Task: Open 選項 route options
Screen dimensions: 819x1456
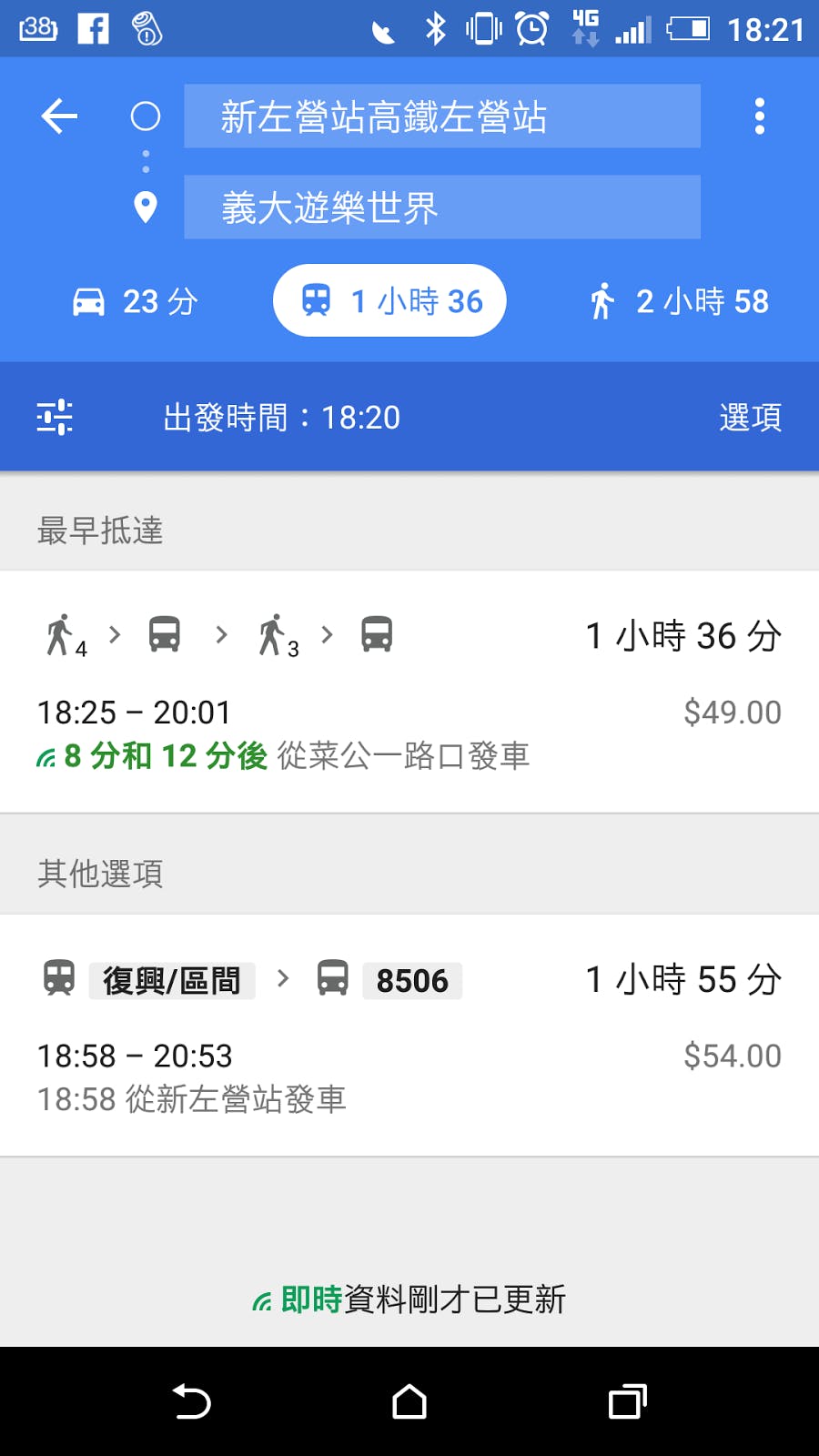Action: coord(750,418)
